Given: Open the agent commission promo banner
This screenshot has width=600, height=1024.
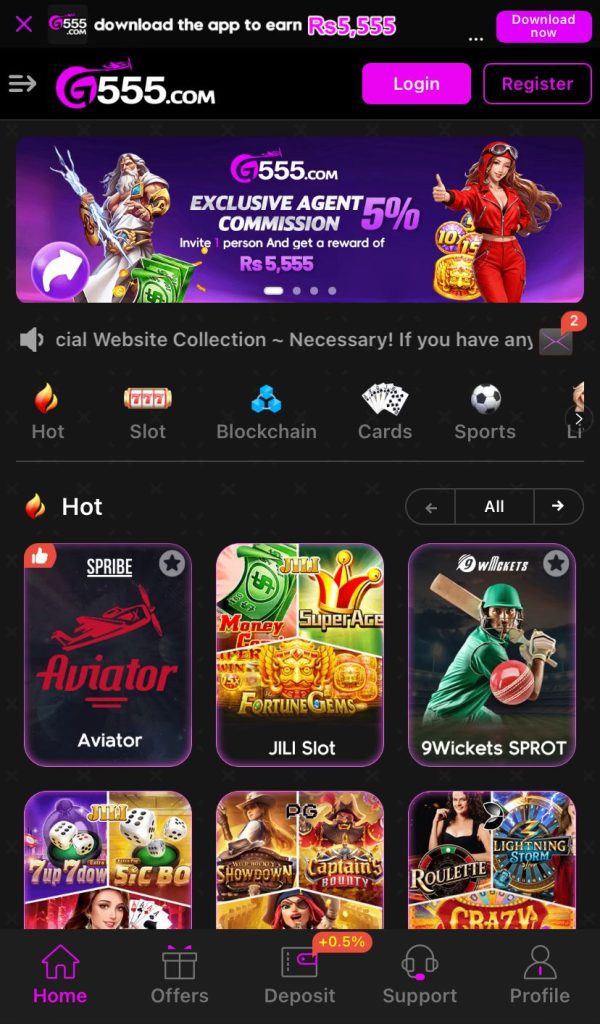Looking at the screenshot, I should [300, 220].
